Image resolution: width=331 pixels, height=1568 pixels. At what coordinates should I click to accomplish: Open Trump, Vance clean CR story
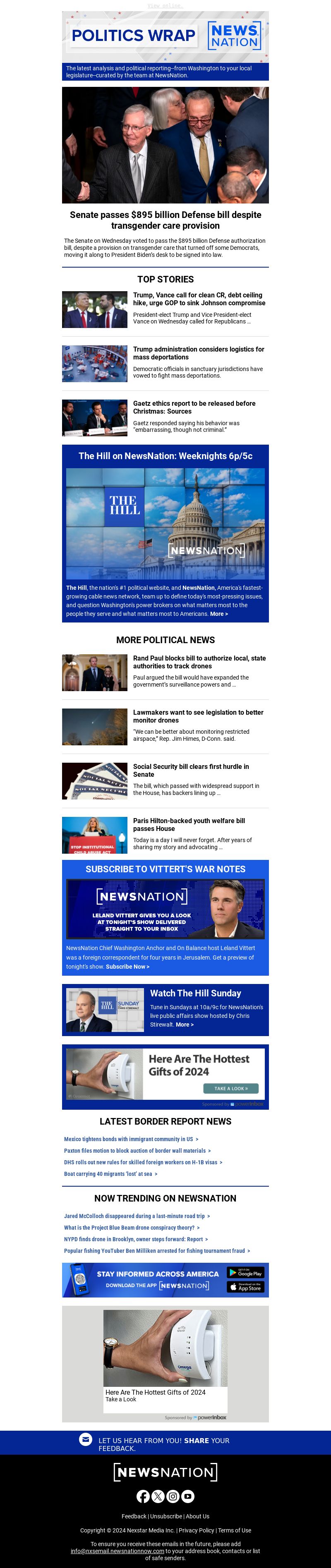(199, 299)
